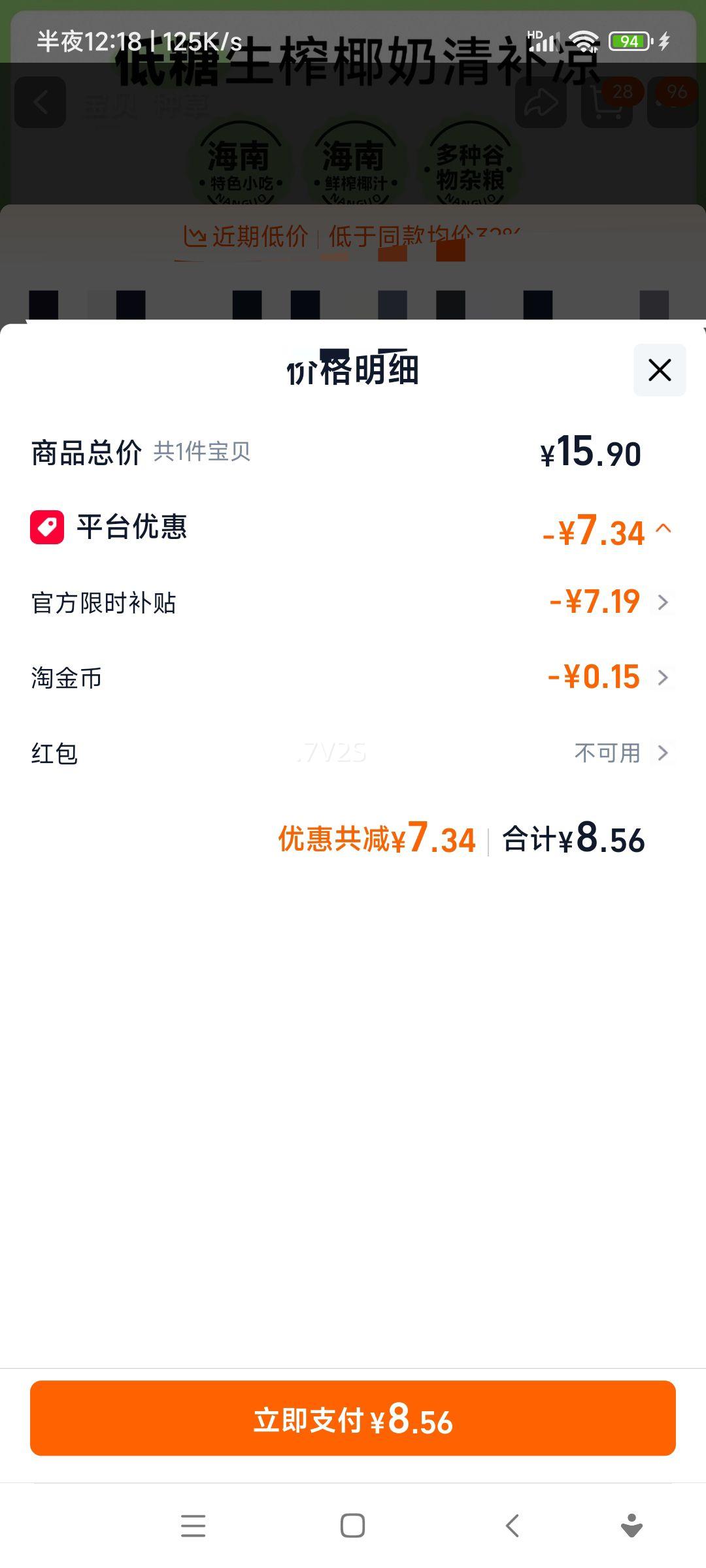
Task: Tap the battery indicator showing 94
Action: 629,41
